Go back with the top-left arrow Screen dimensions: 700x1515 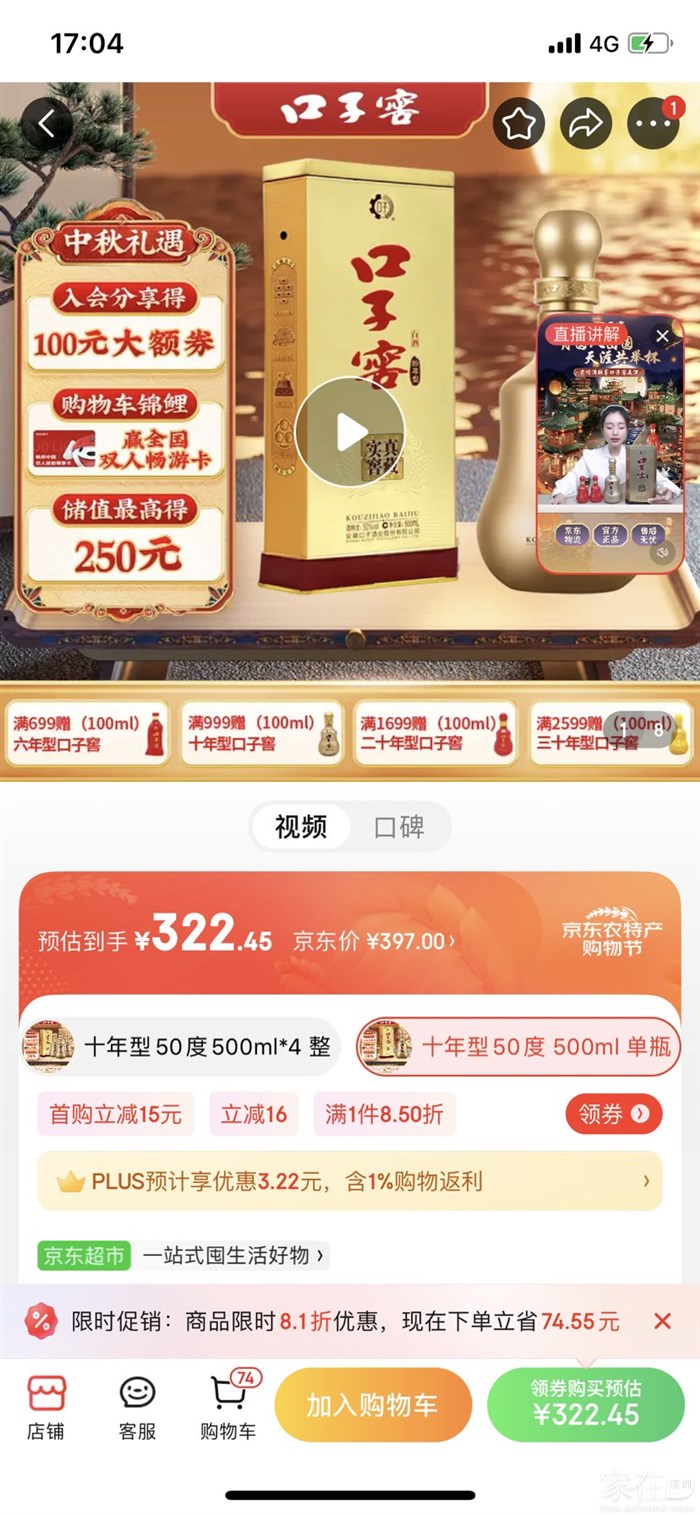pos(46,124)
